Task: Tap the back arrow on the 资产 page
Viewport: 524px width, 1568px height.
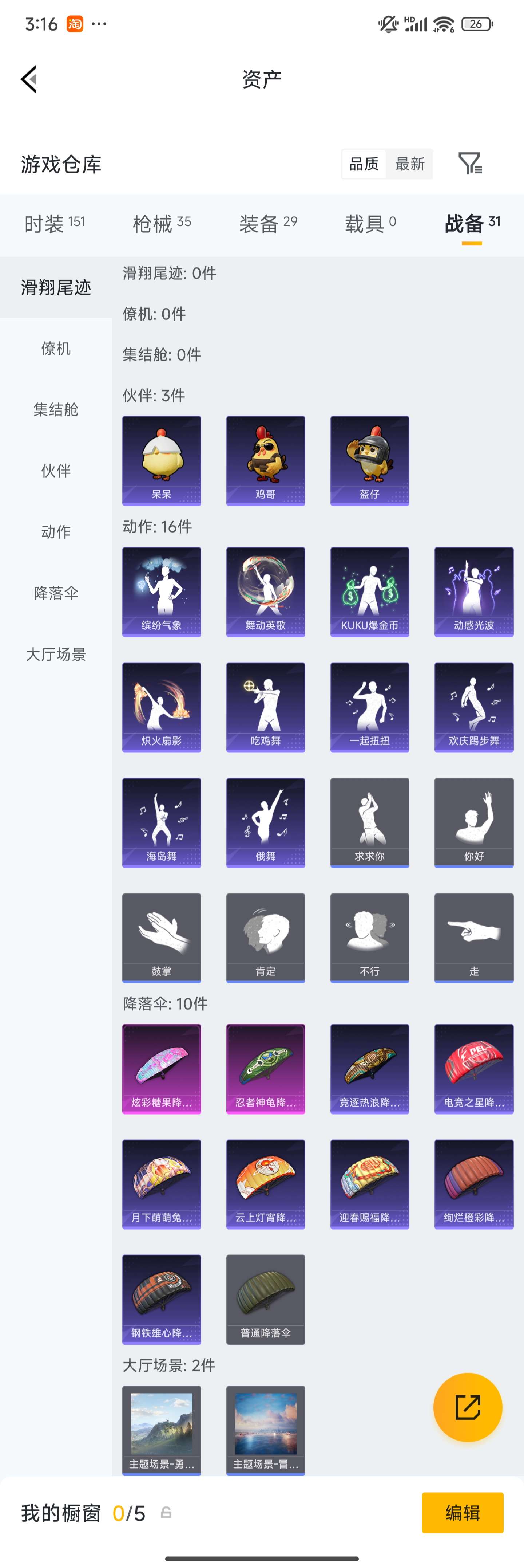Action: [29, 80]
